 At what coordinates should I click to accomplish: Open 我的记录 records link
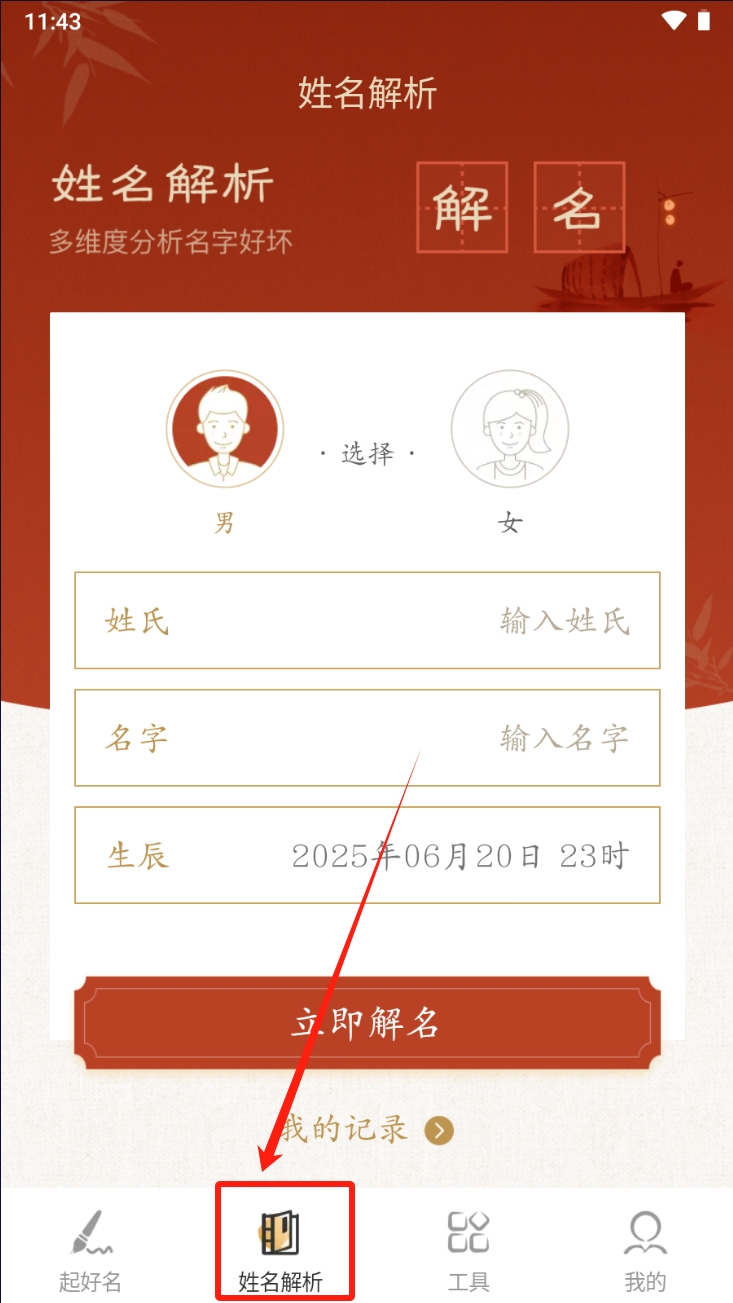367,1130
